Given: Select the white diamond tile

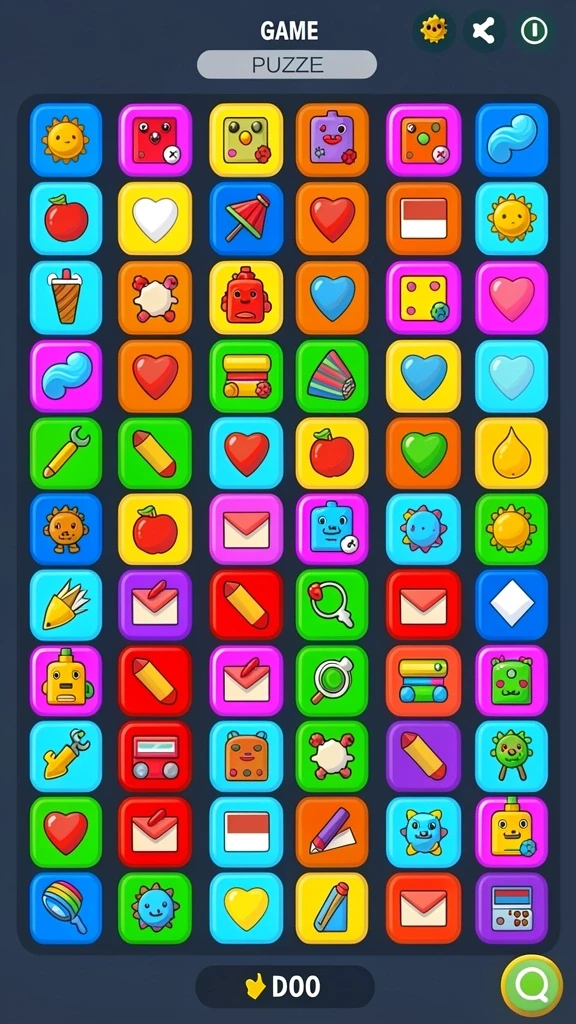Looking at the screenshot, I should click(x=511, y=605).
